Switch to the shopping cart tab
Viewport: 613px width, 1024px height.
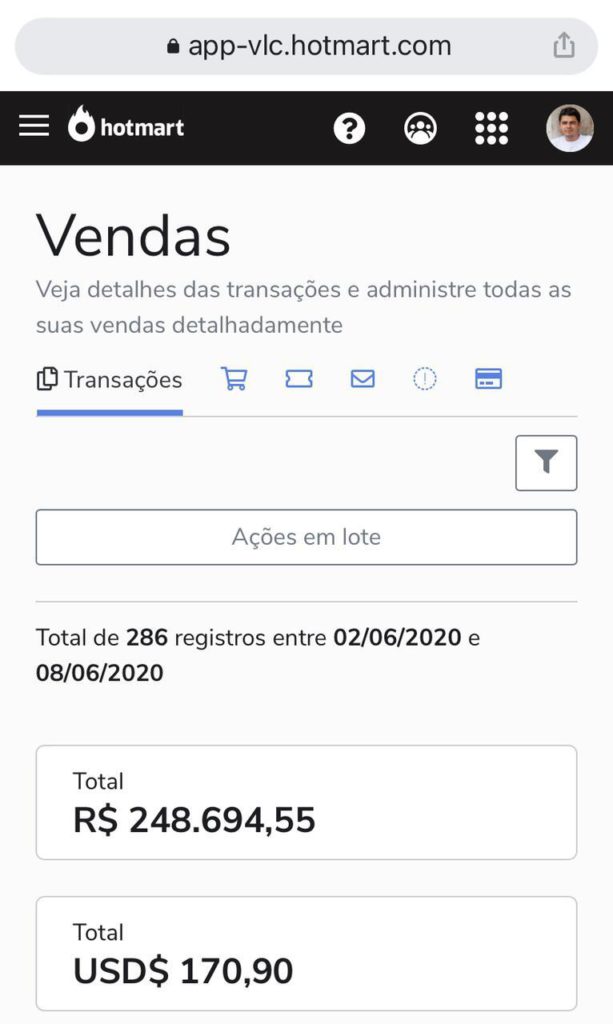pos(234,379)
